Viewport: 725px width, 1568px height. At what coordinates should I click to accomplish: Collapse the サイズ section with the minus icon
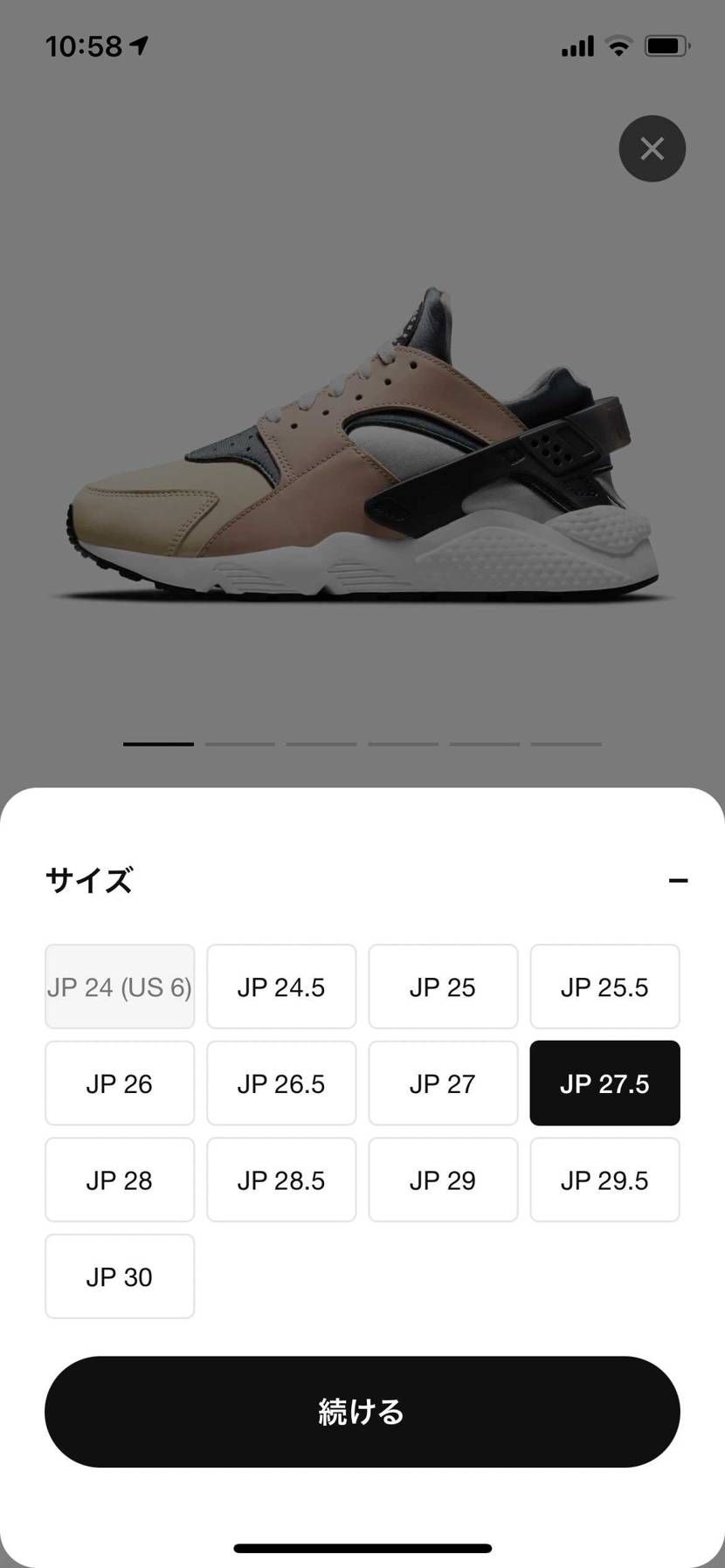(x=679, y=880)
